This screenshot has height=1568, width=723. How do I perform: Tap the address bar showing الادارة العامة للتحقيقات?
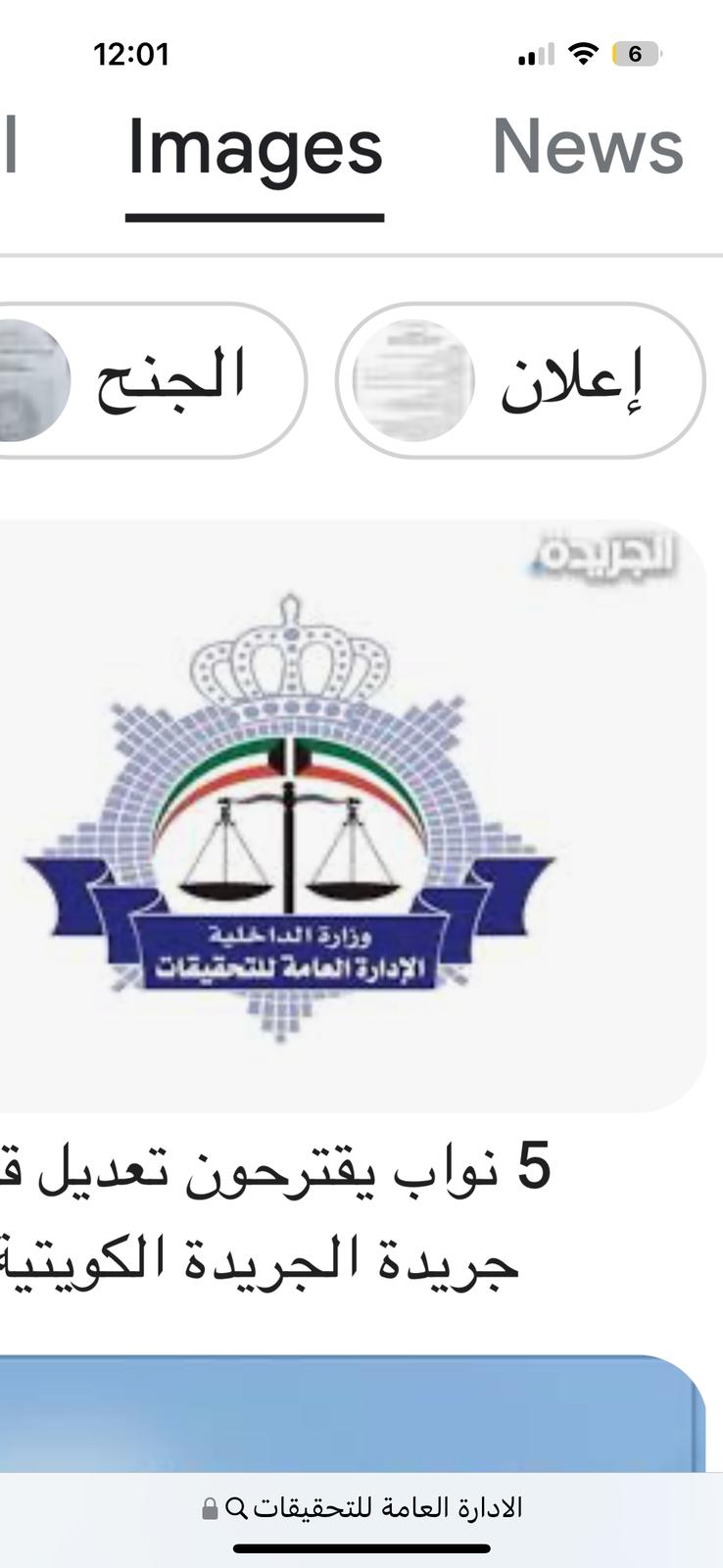[361, 1508]
